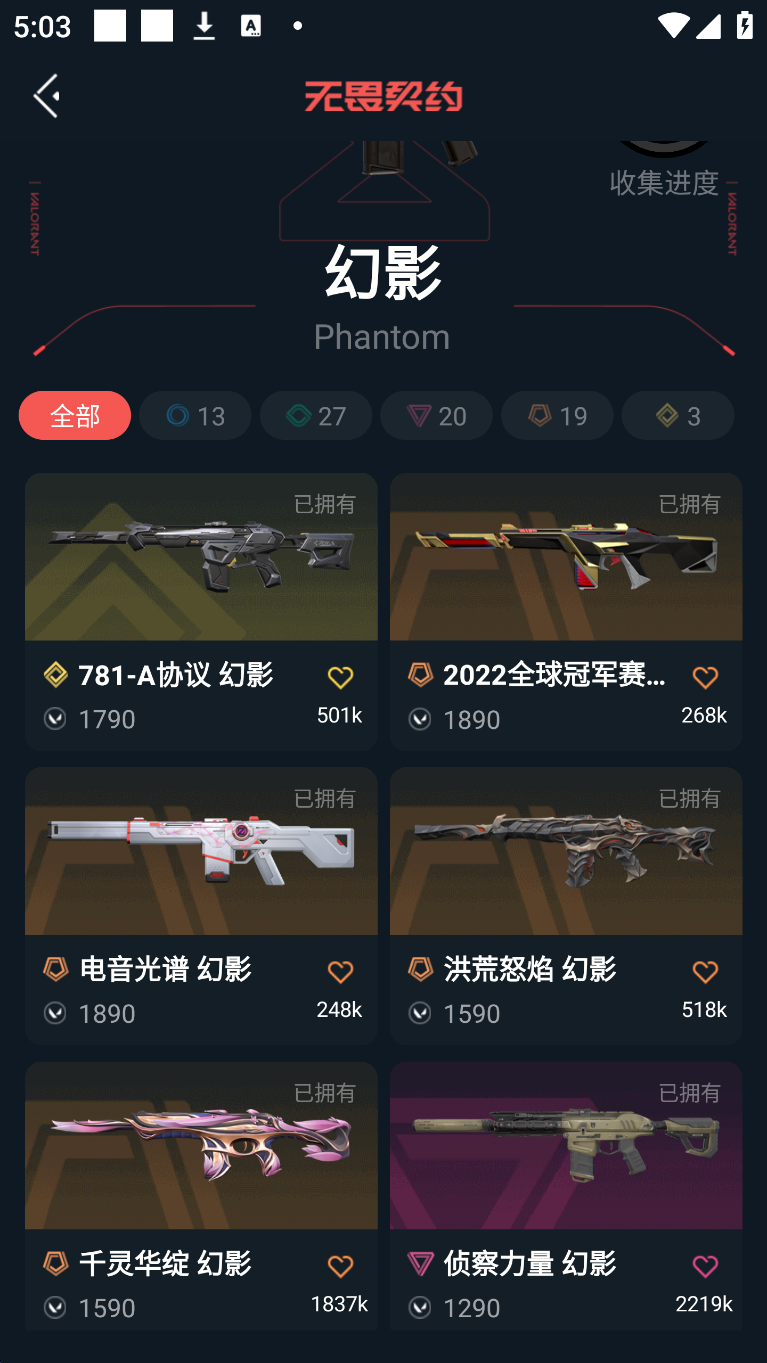767x1363 pixels.
Task: Filter skins by the yellow tier chip showing 3
Action: [678, 415]
